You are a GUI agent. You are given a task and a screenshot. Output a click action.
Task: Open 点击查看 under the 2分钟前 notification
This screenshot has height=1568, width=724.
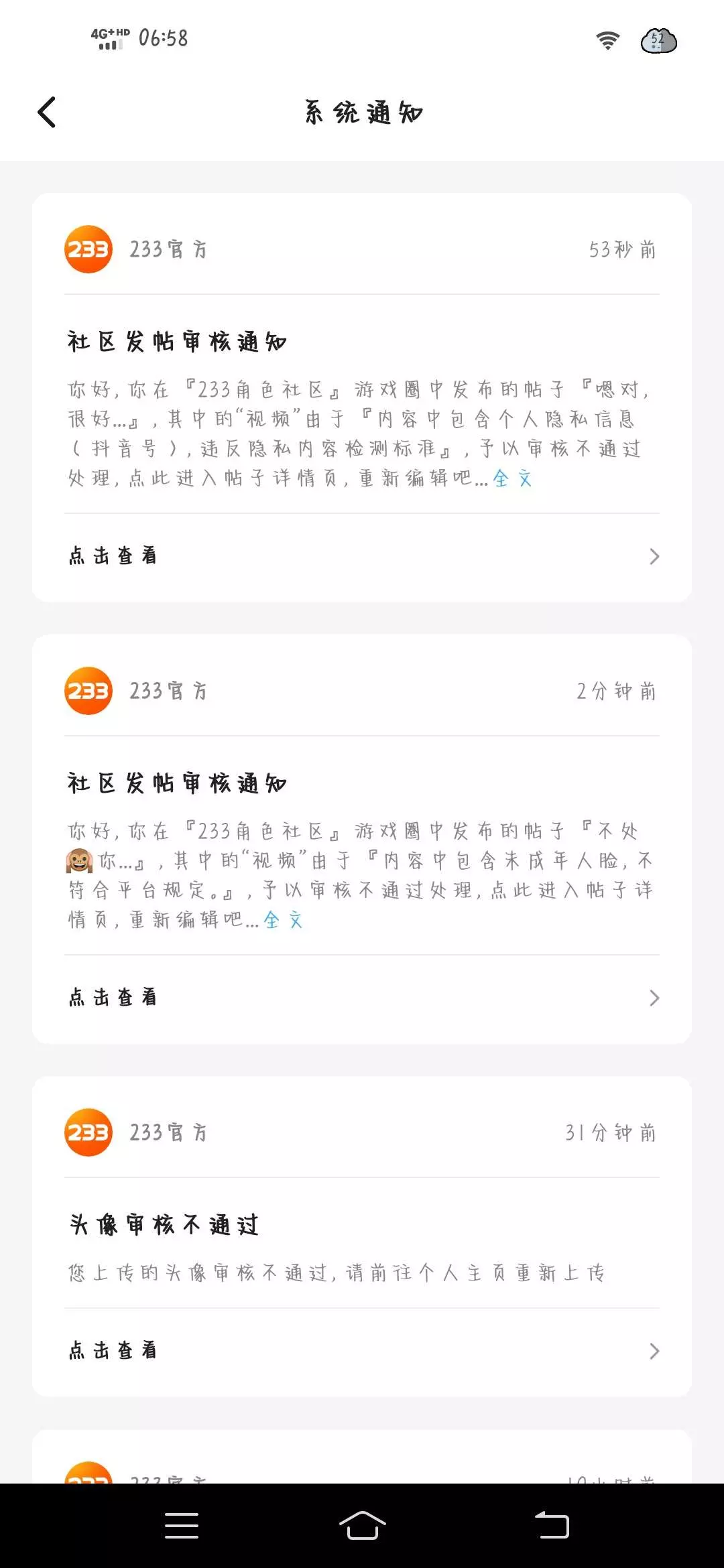pyautogui.click(x=362, y=998)
